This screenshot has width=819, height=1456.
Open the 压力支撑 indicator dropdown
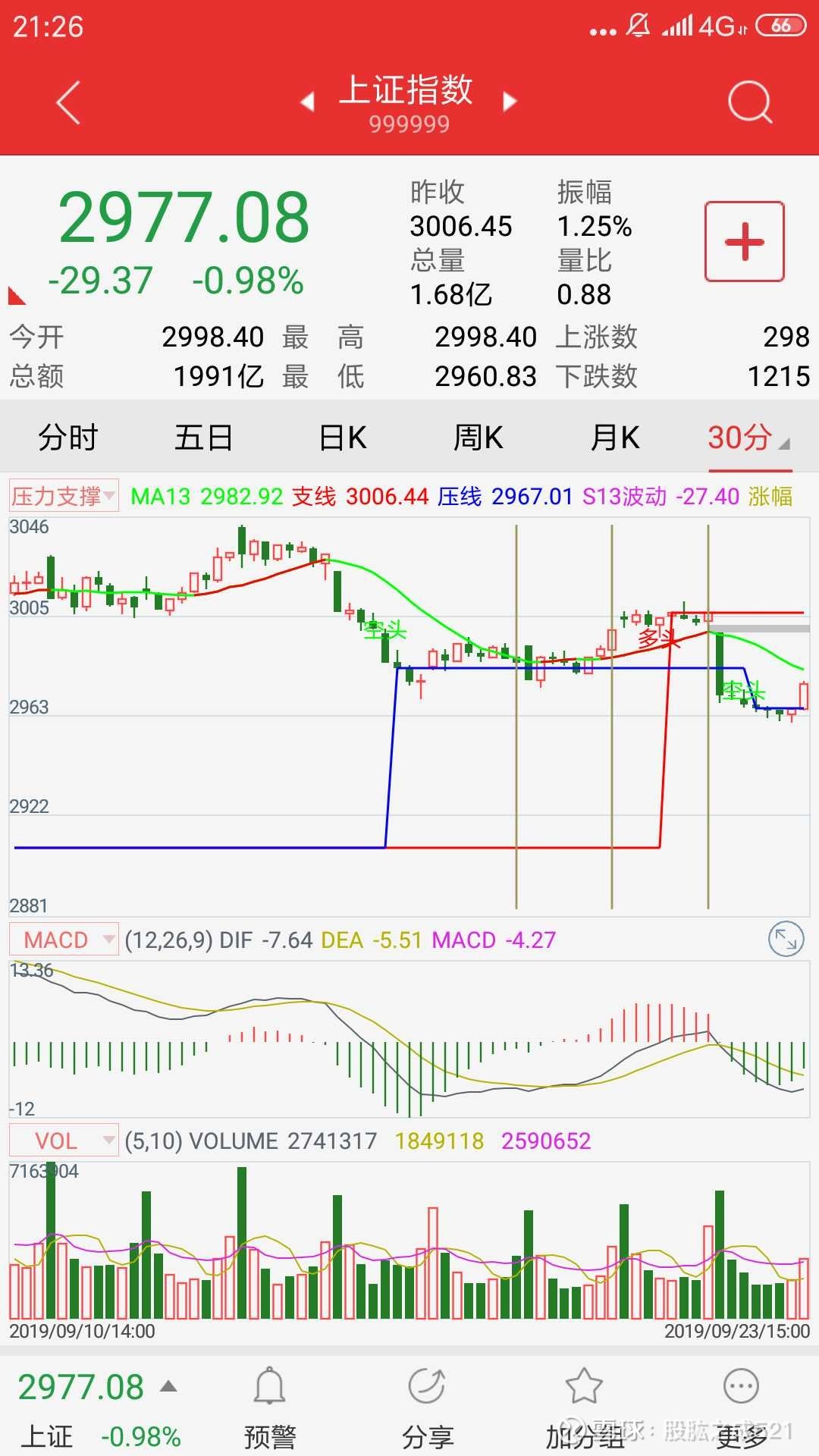(64, 496)
